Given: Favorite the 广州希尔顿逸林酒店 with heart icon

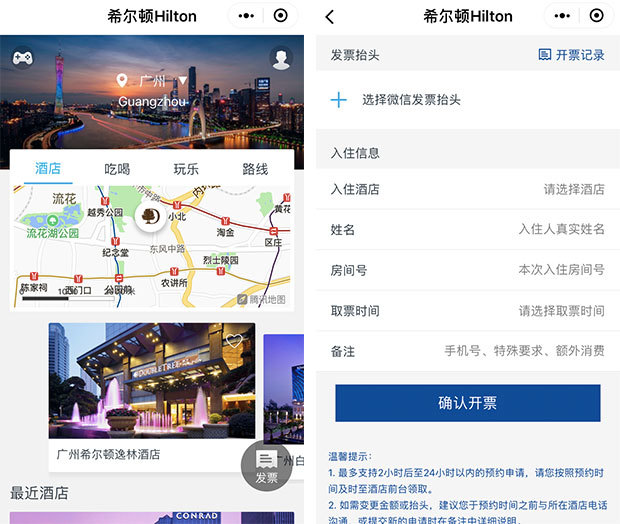Looking at the screenshot, I should click(234, 341).
